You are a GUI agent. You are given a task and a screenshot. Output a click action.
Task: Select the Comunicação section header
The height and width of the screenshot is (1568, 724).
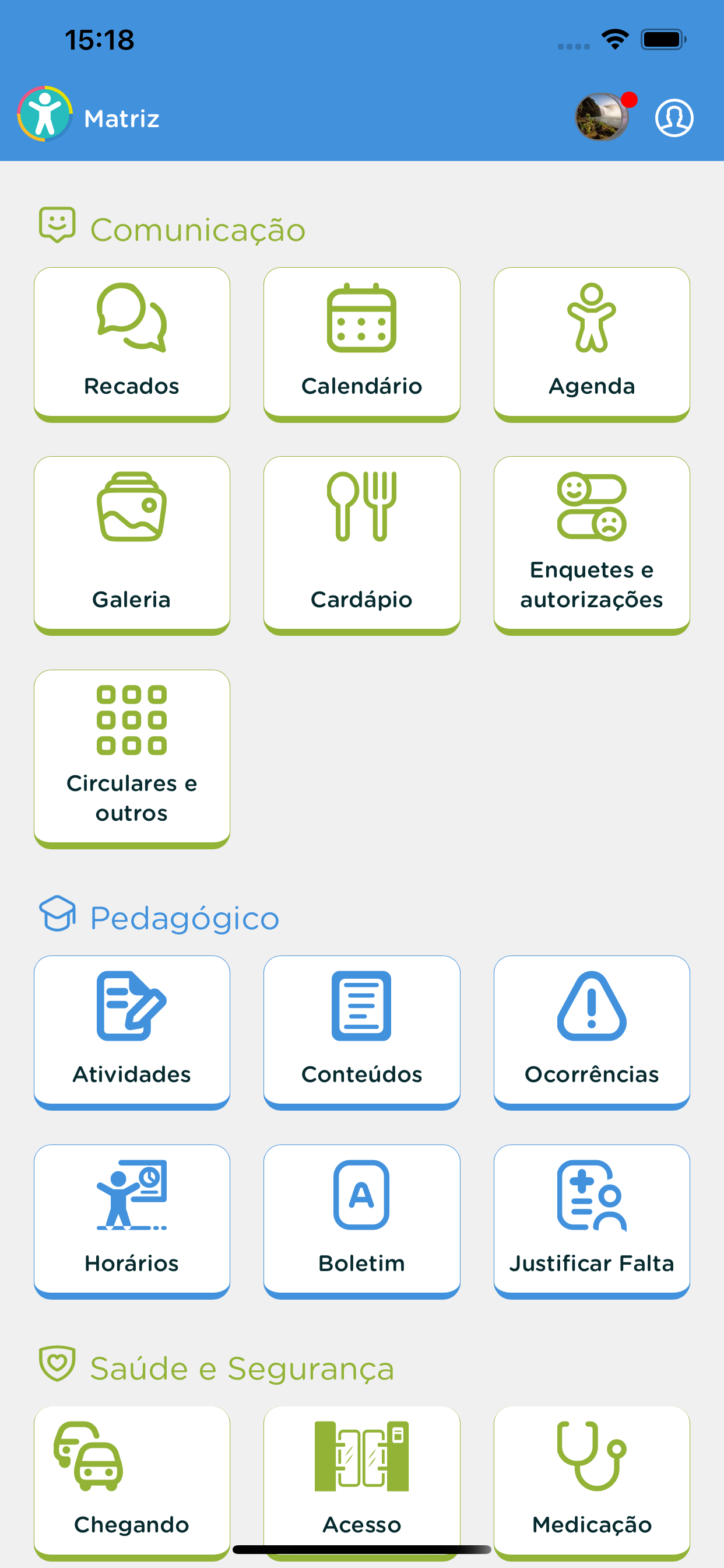coord(172,229)
